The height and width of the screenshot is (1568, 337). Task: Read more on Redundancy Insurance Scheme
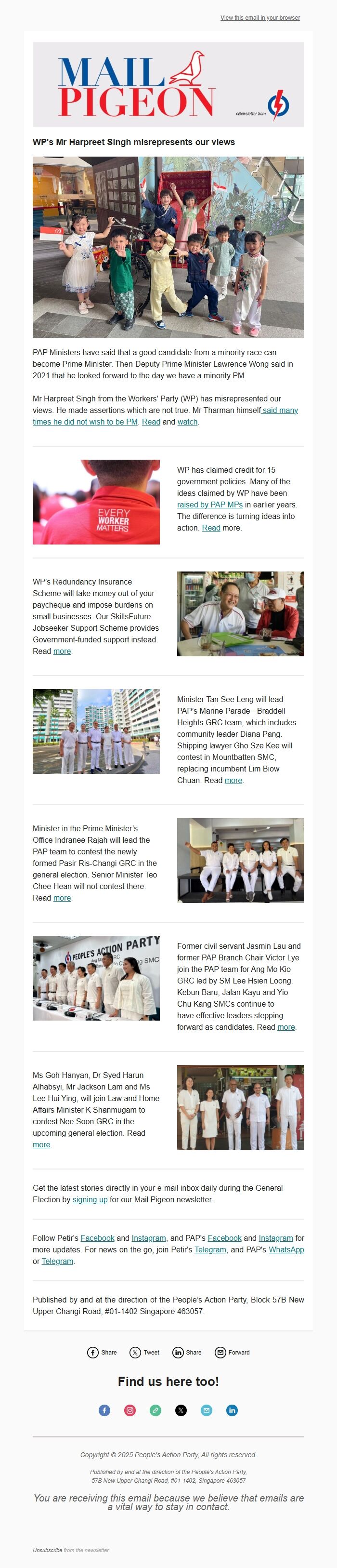click(62, 651)
